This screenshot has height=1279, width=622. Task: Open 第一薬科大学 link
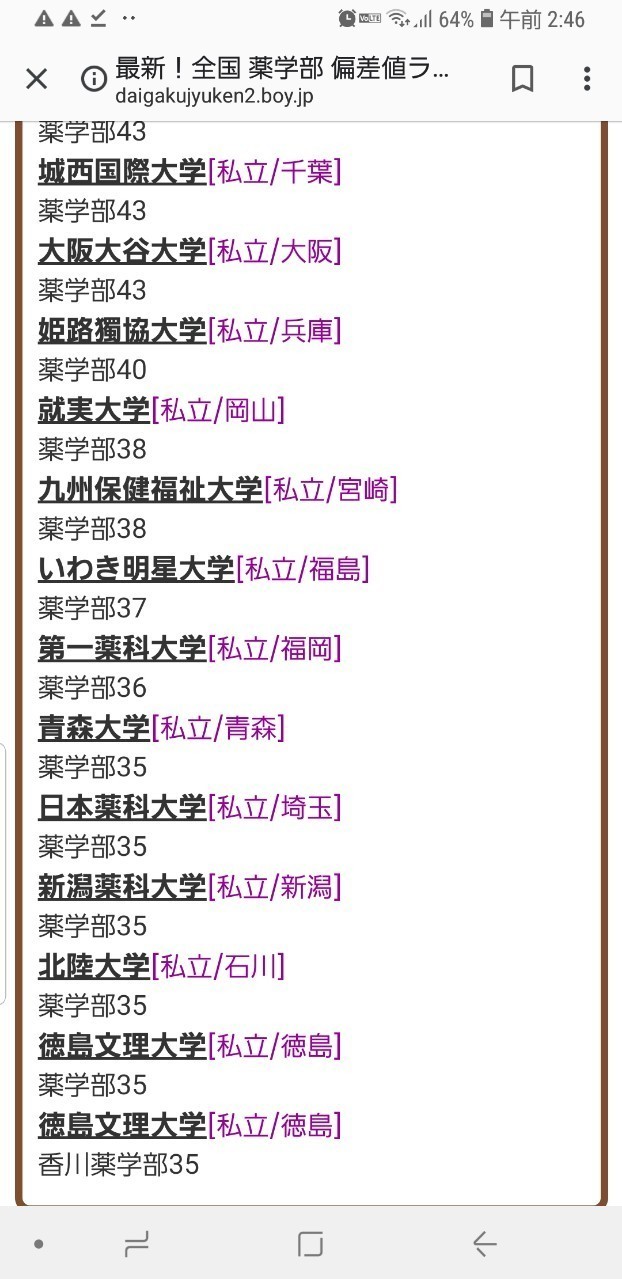point(121,649)
